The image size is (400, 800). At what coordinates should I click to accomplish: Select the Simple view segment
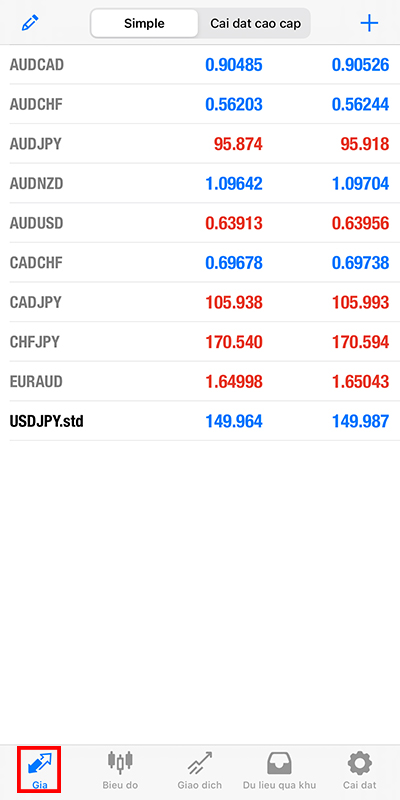(x=144, y=23)
